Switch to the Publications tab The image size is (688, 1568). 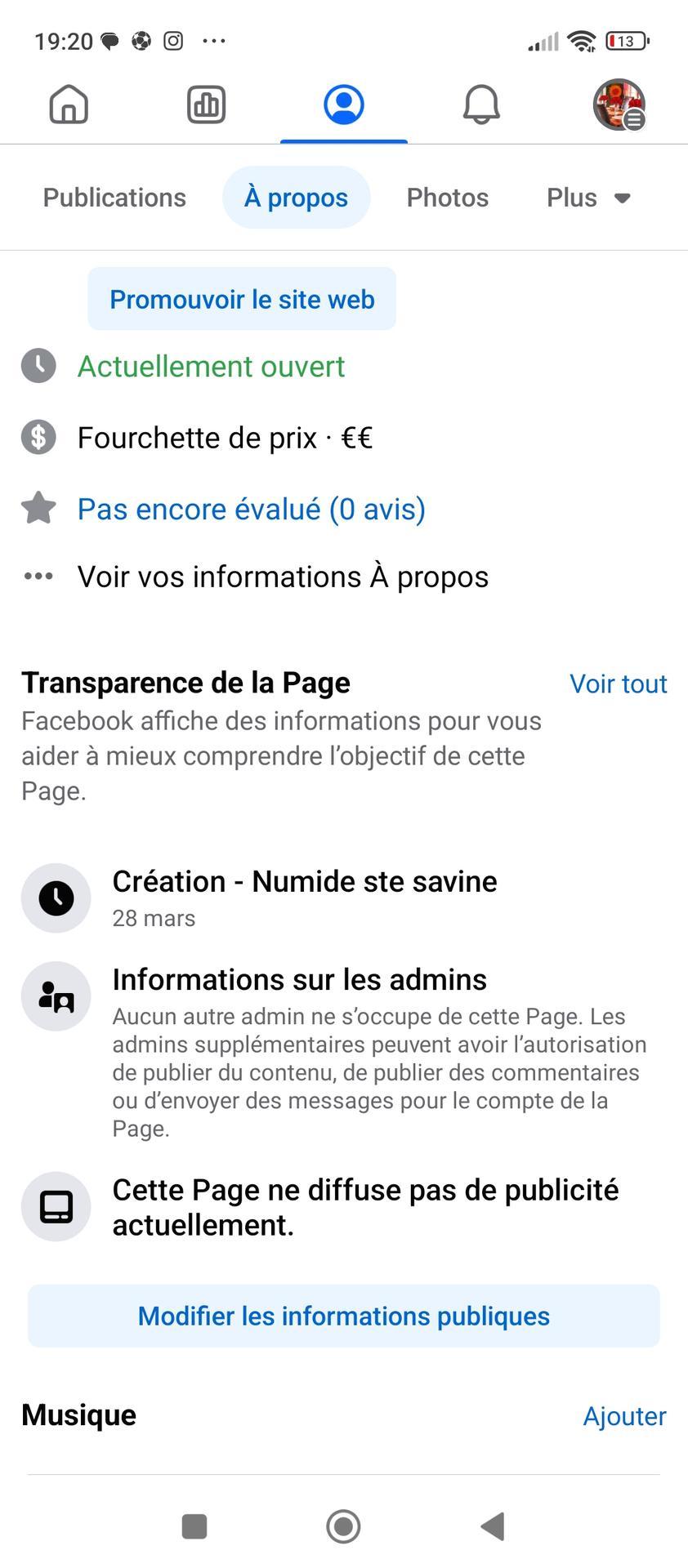pos(114,198)
